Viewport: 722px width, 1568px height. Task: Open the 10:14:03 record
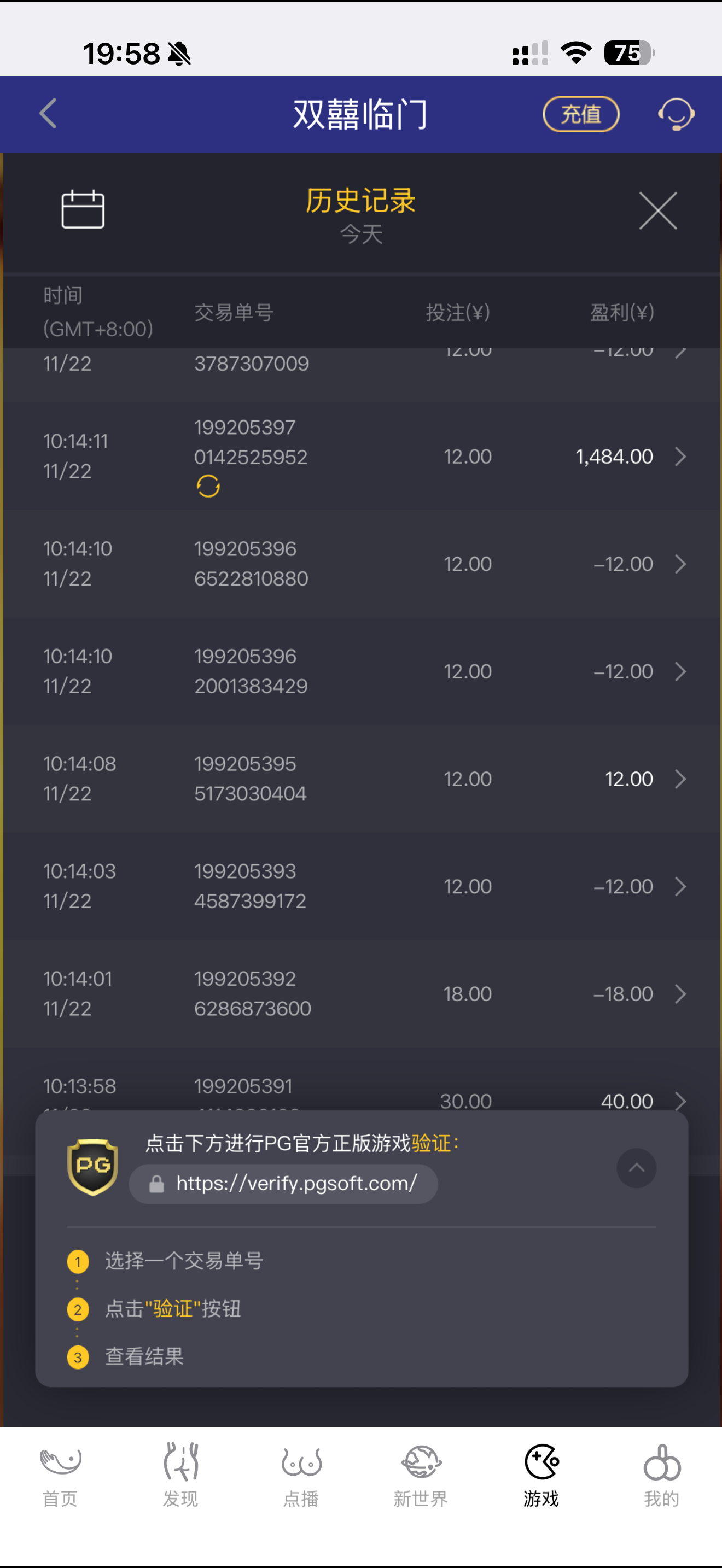pos(680,886)
